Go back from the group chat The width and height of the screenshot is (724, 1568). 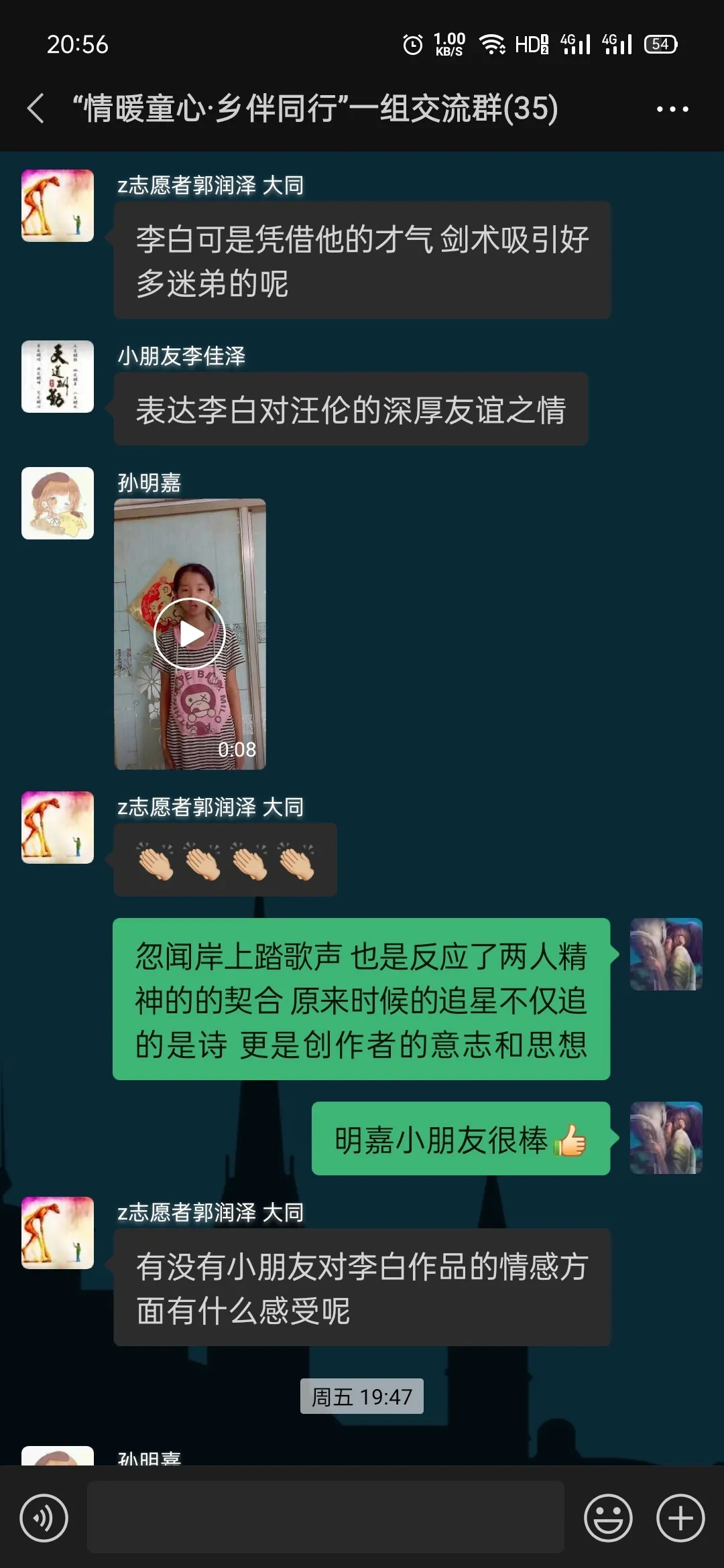click(x=36, y=109)
